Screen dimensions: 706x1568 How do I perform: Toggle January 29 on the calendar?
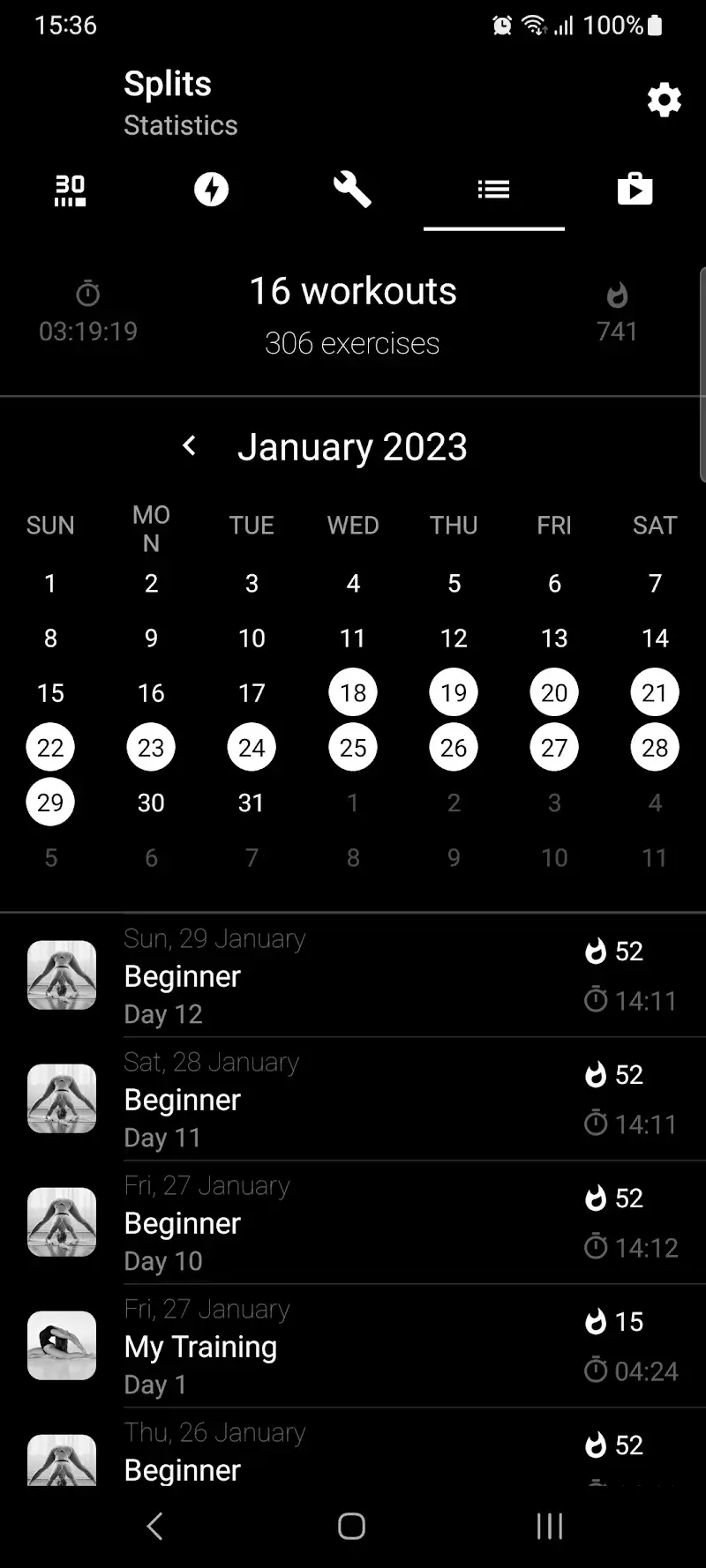[50, 802]
